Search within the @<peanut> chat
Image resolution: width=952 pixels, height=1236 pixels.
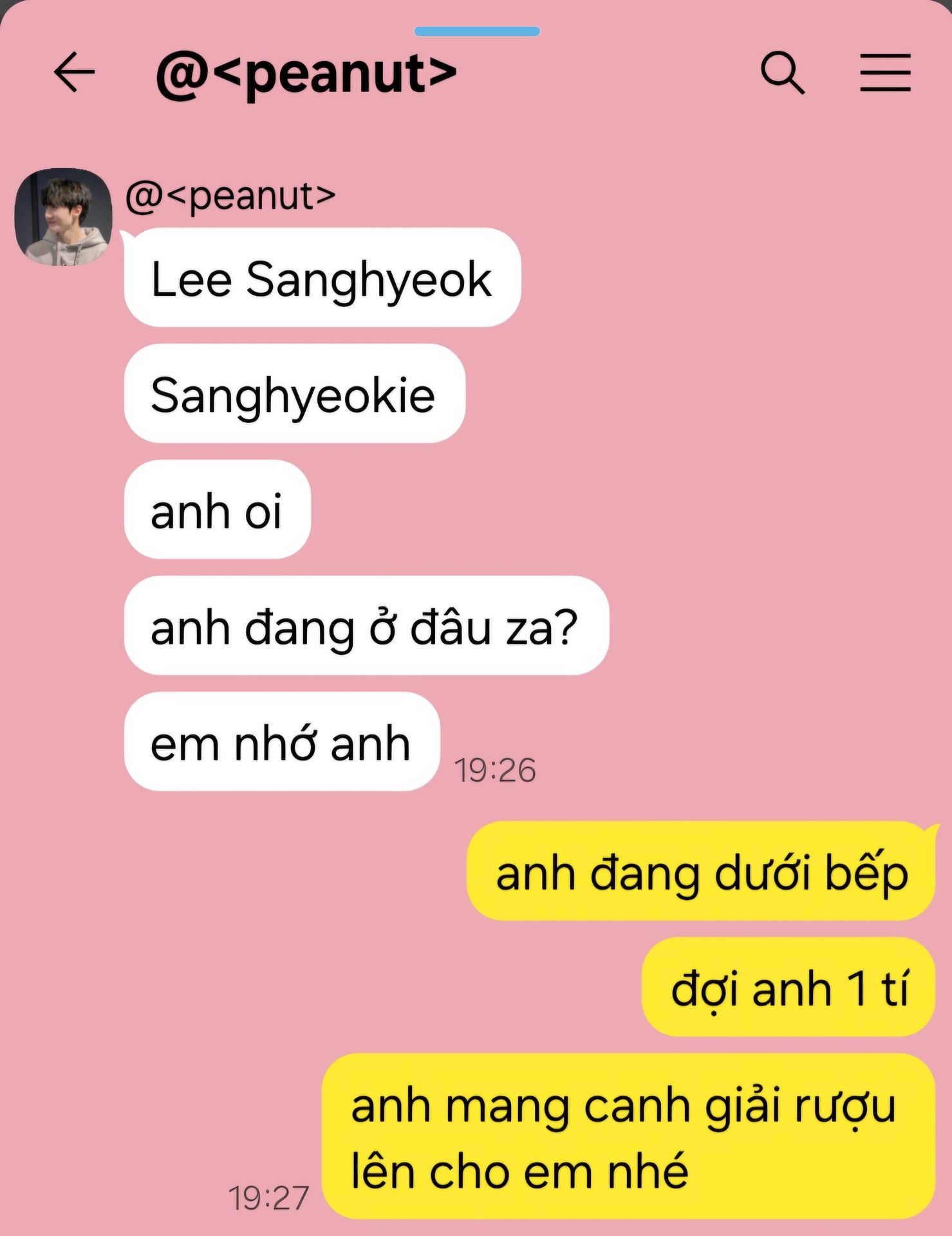coord(782,73)
